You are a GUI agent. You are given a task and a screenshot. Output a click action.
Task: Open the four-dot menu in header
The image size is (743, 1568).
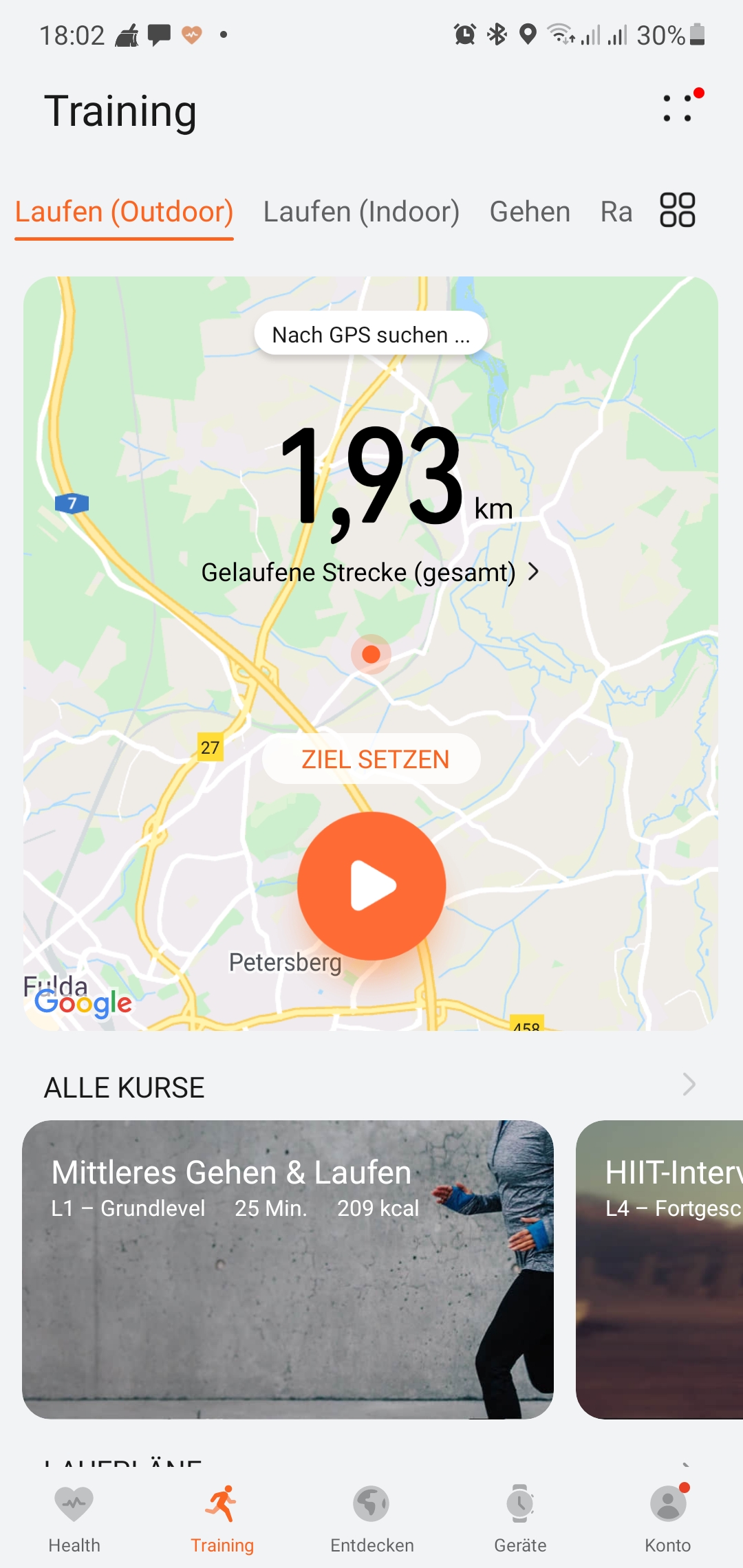[678, 109]
